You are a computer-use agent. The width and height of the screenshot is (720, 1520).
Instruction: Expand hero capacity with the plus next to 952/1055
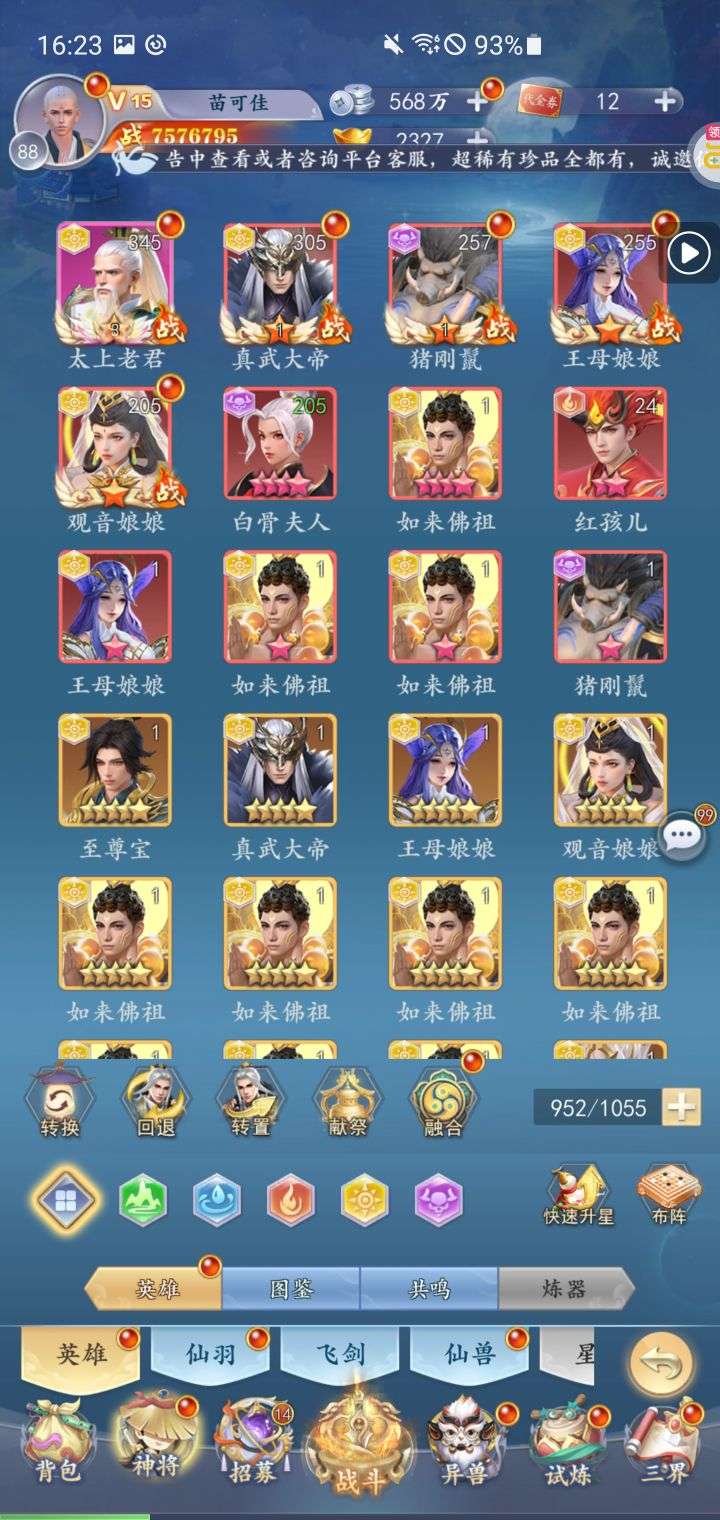682,1107
